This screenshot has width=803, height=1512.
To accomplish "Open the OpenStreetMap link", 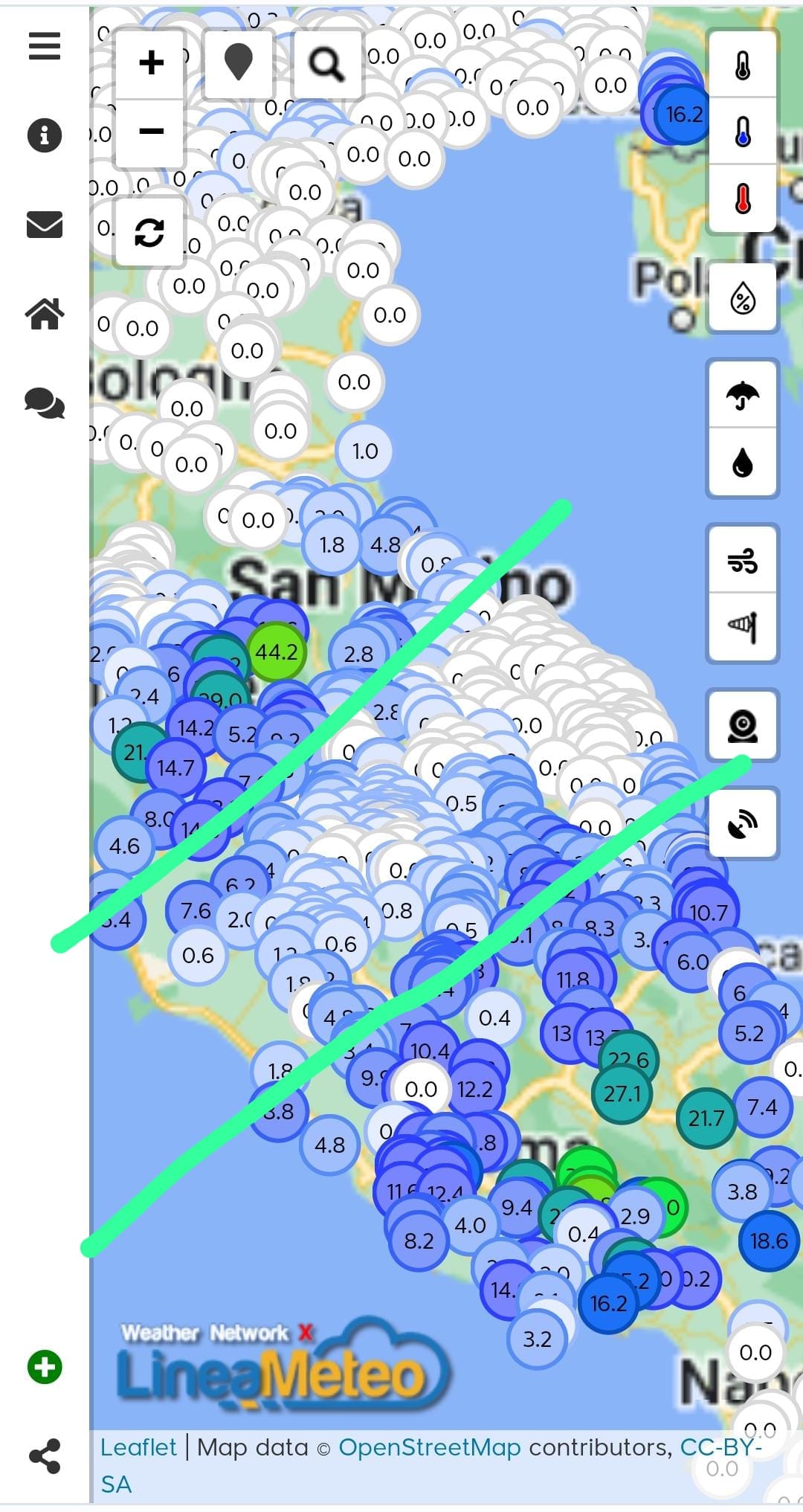I will coord(429,1447).
